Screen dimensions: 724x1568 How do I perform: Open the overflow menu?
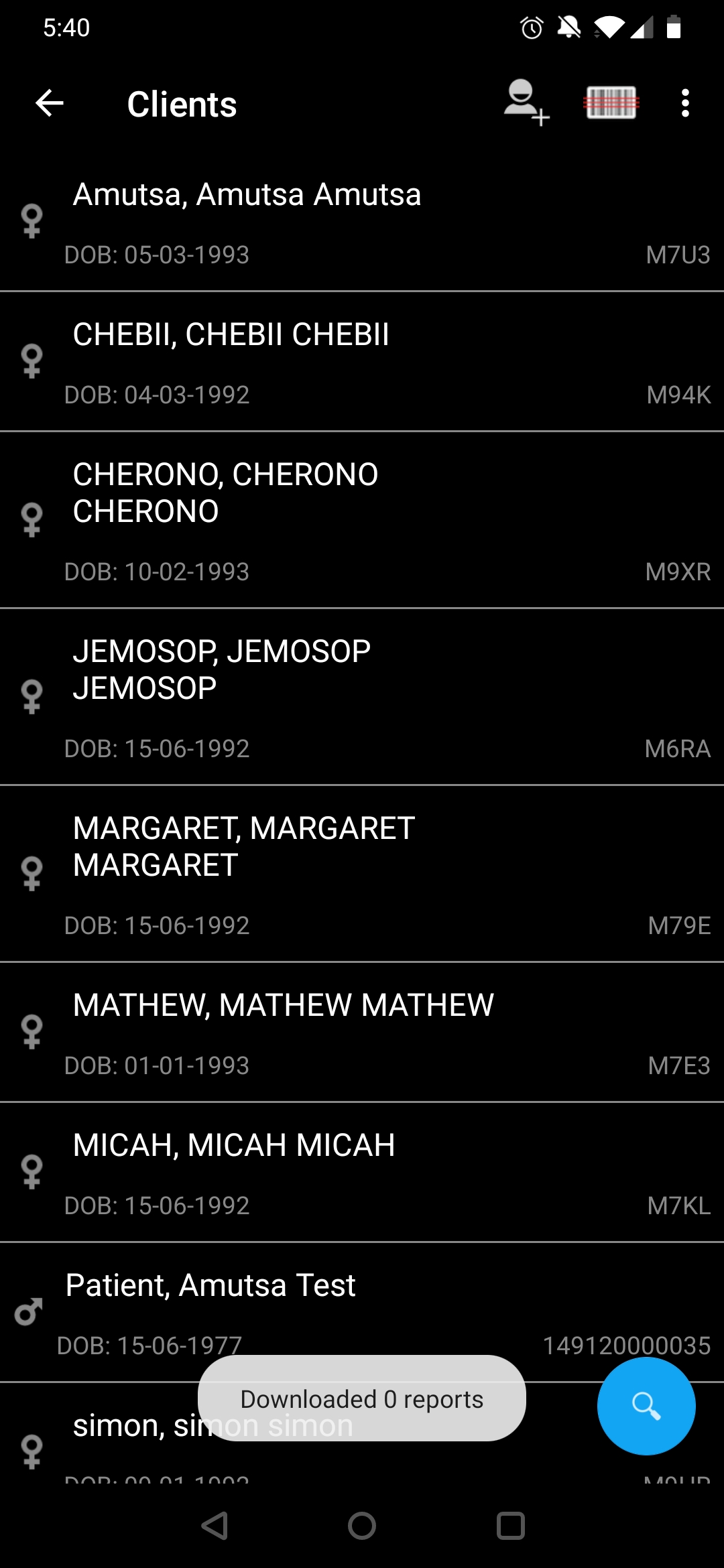[685, 103]
